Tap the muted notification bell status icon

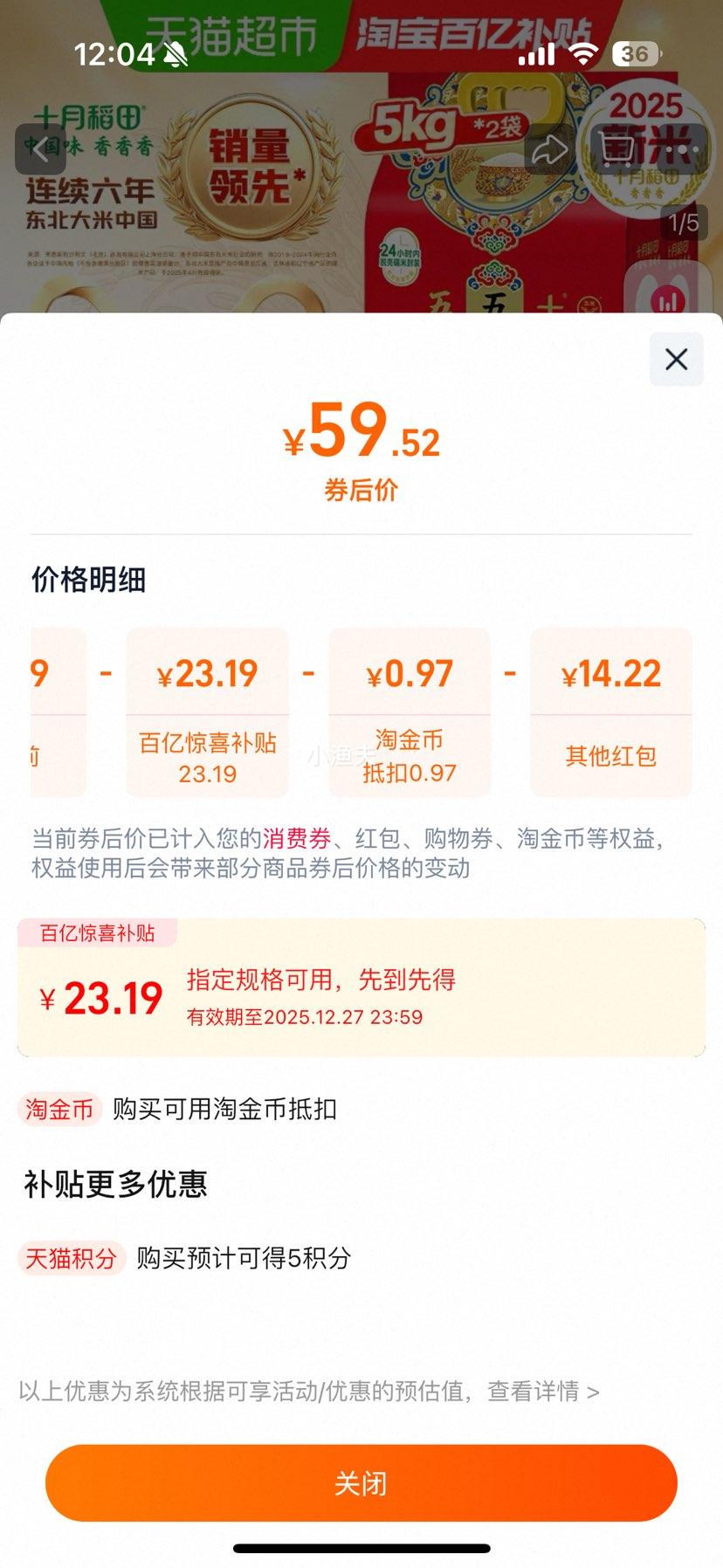[176, 54]
